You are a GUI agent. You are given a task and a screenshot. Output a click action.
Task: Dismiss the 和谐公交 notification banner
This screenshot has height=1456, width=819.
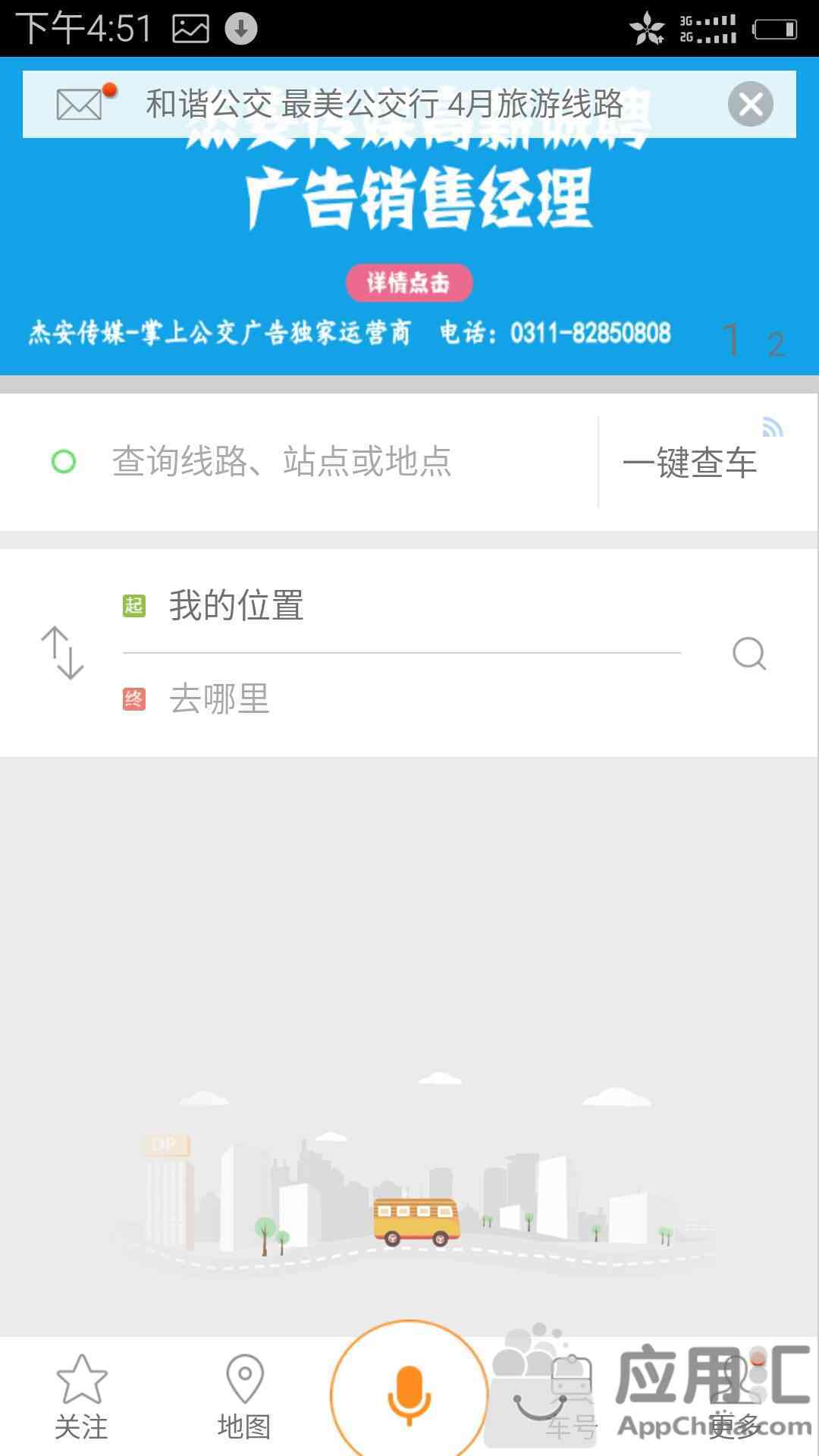[x=750, y=104]
